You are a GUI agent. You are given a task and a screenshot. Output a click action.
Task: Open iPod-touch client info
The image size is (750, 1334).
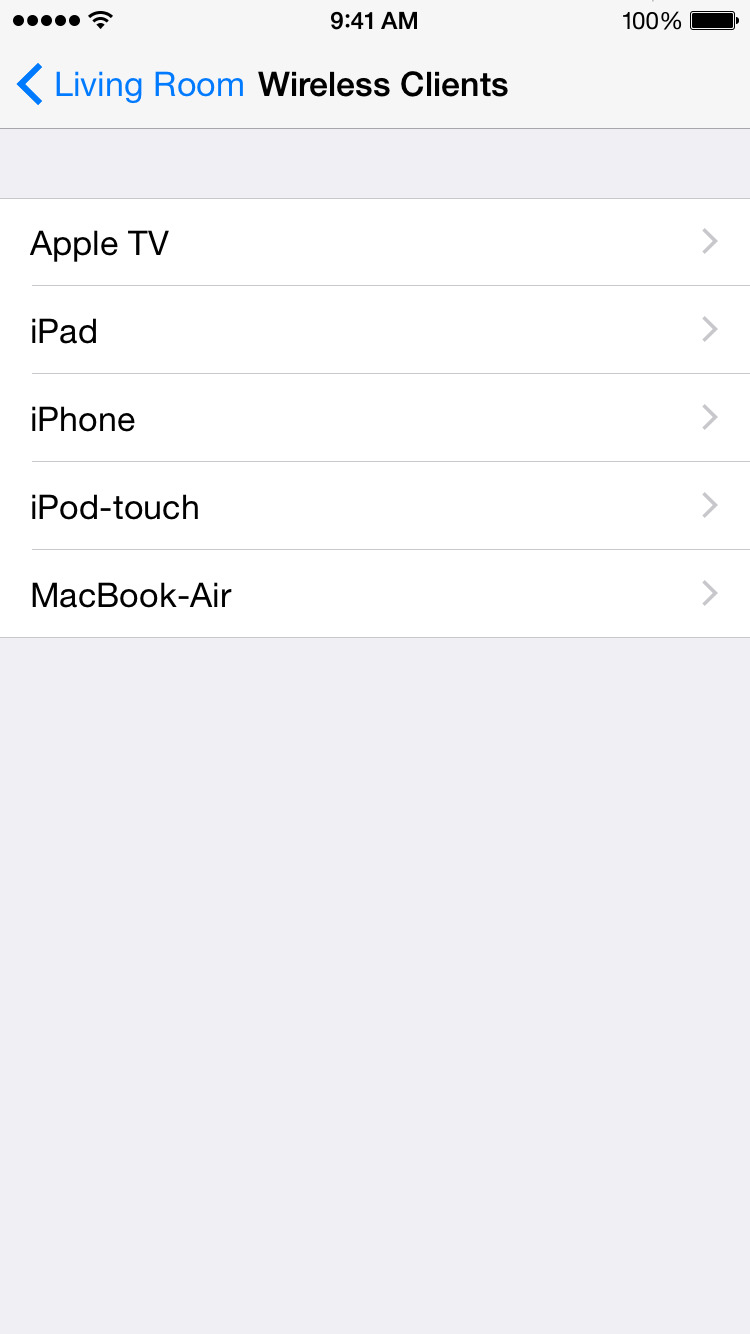coord(375,507)
